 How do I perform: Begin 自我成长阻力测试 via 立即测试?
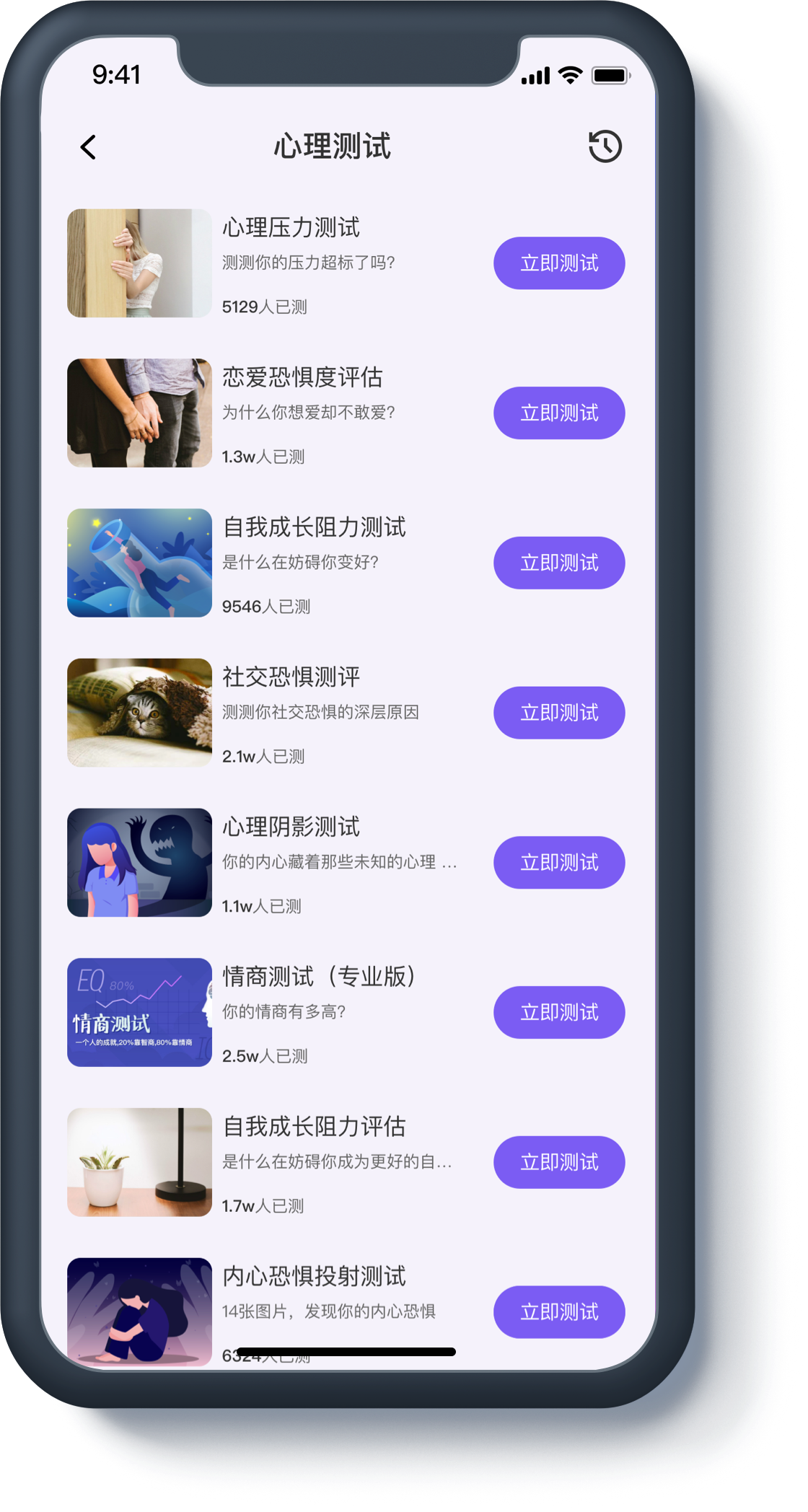coord(559,563)
